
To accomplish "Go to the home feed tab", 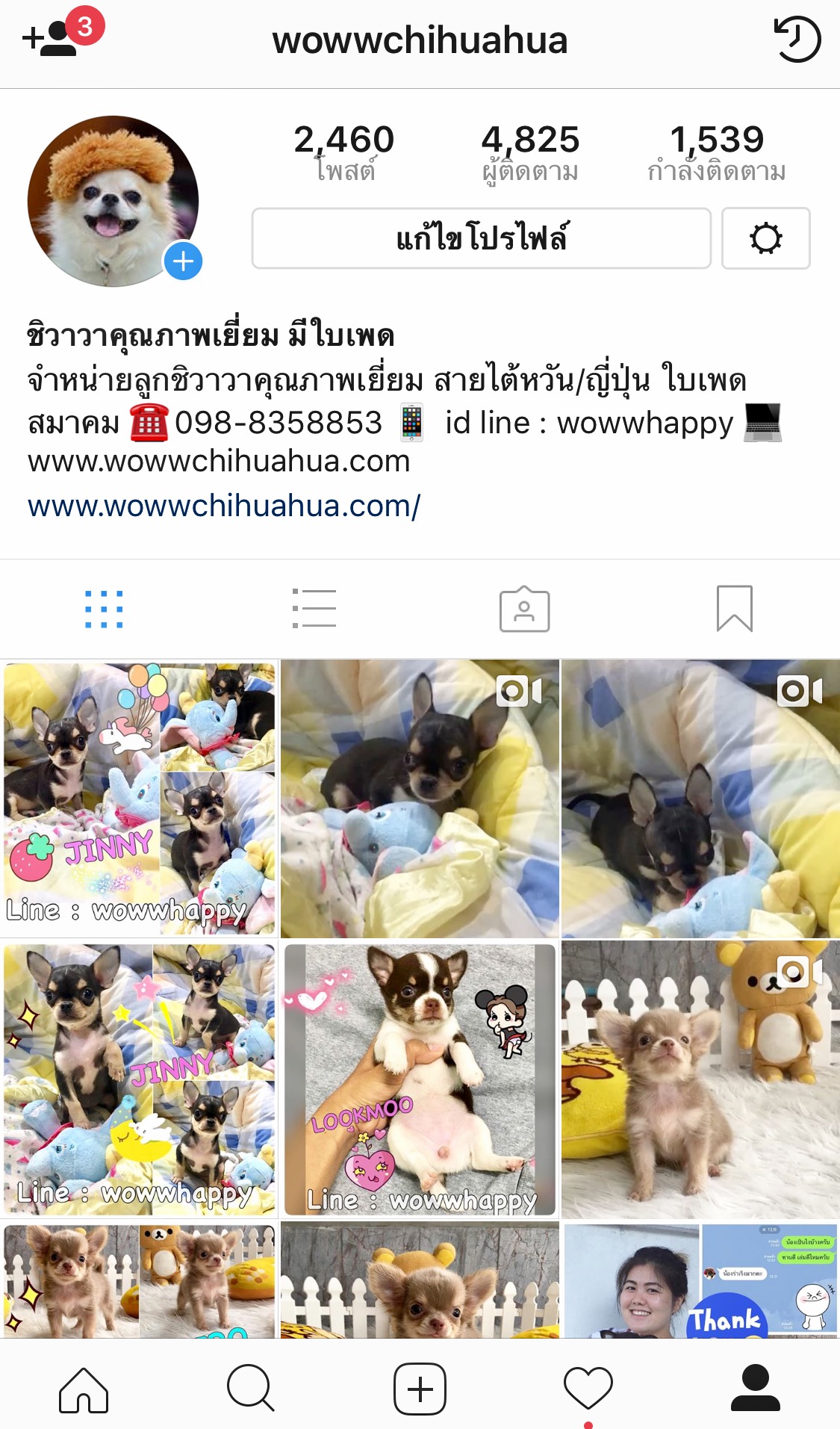I will [84, 1389].
